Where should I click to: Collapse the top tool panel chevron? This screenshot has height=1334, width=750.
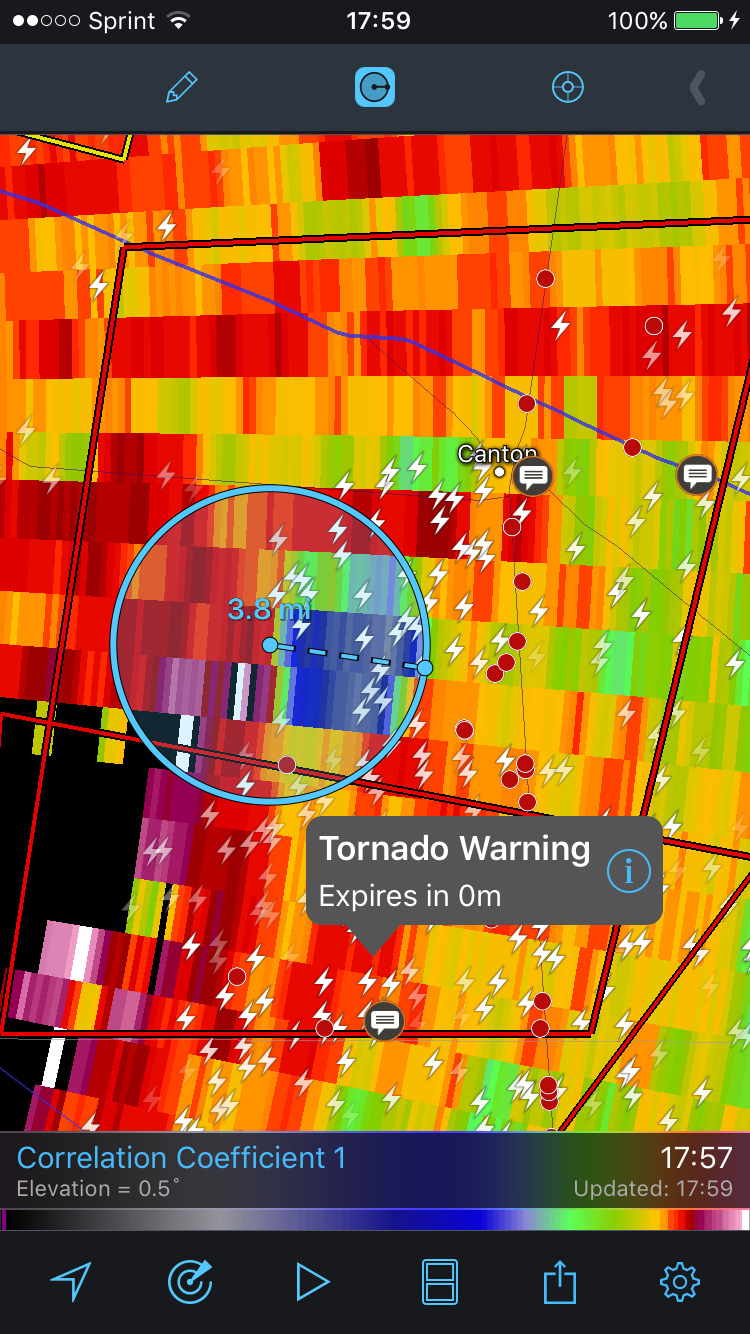click(697, 88)
